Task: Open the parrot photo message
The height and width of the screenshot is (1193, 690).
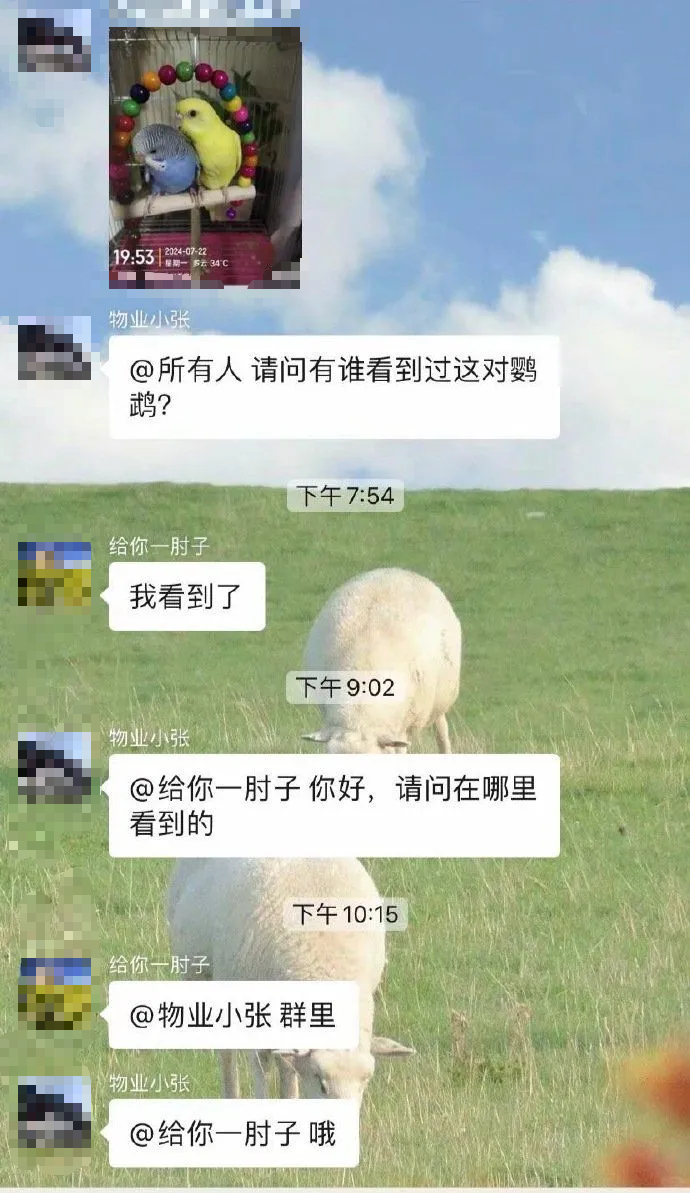Action: (x=204, y=157)
